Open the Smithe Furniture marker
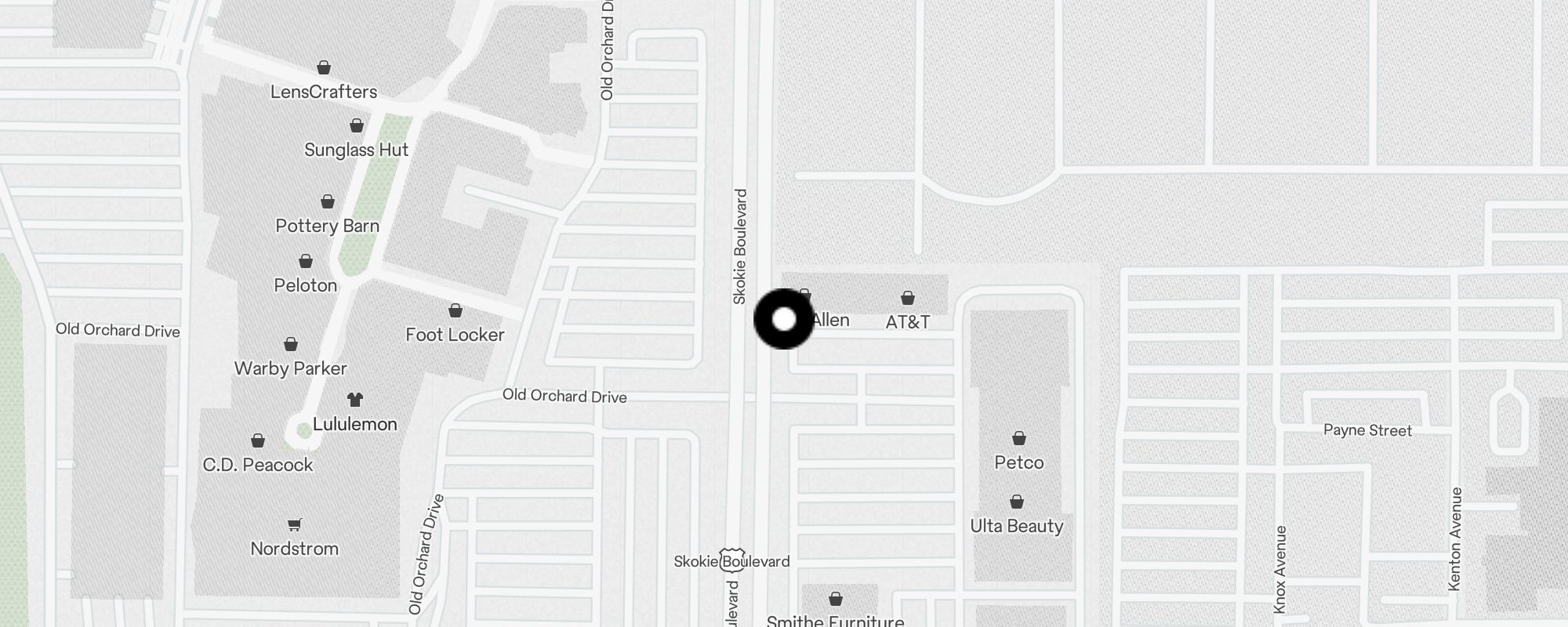The height and width of the screenshot is (627, 1568). click(x=836, y=600)
